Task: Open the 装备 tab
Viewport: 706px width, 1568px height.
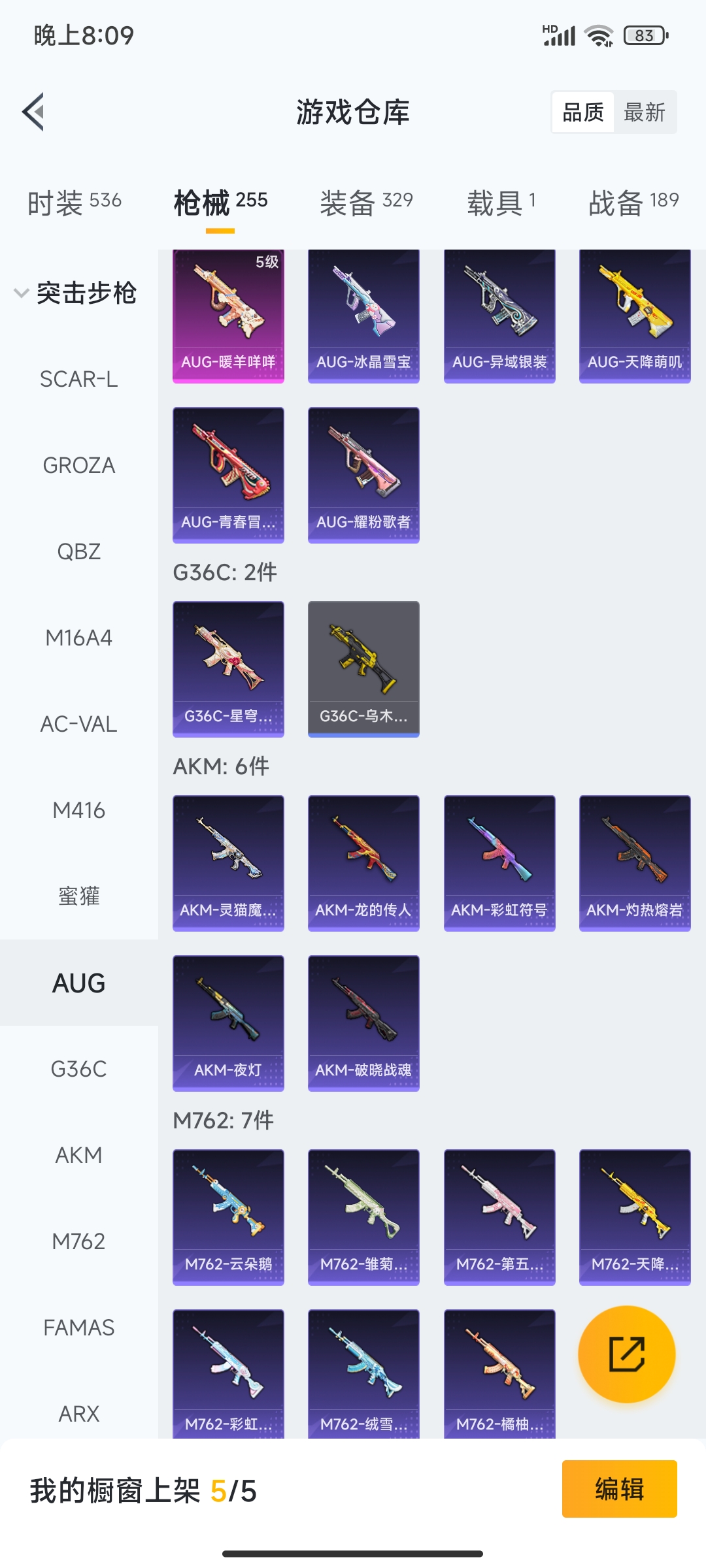Action: tap(366, 202)
